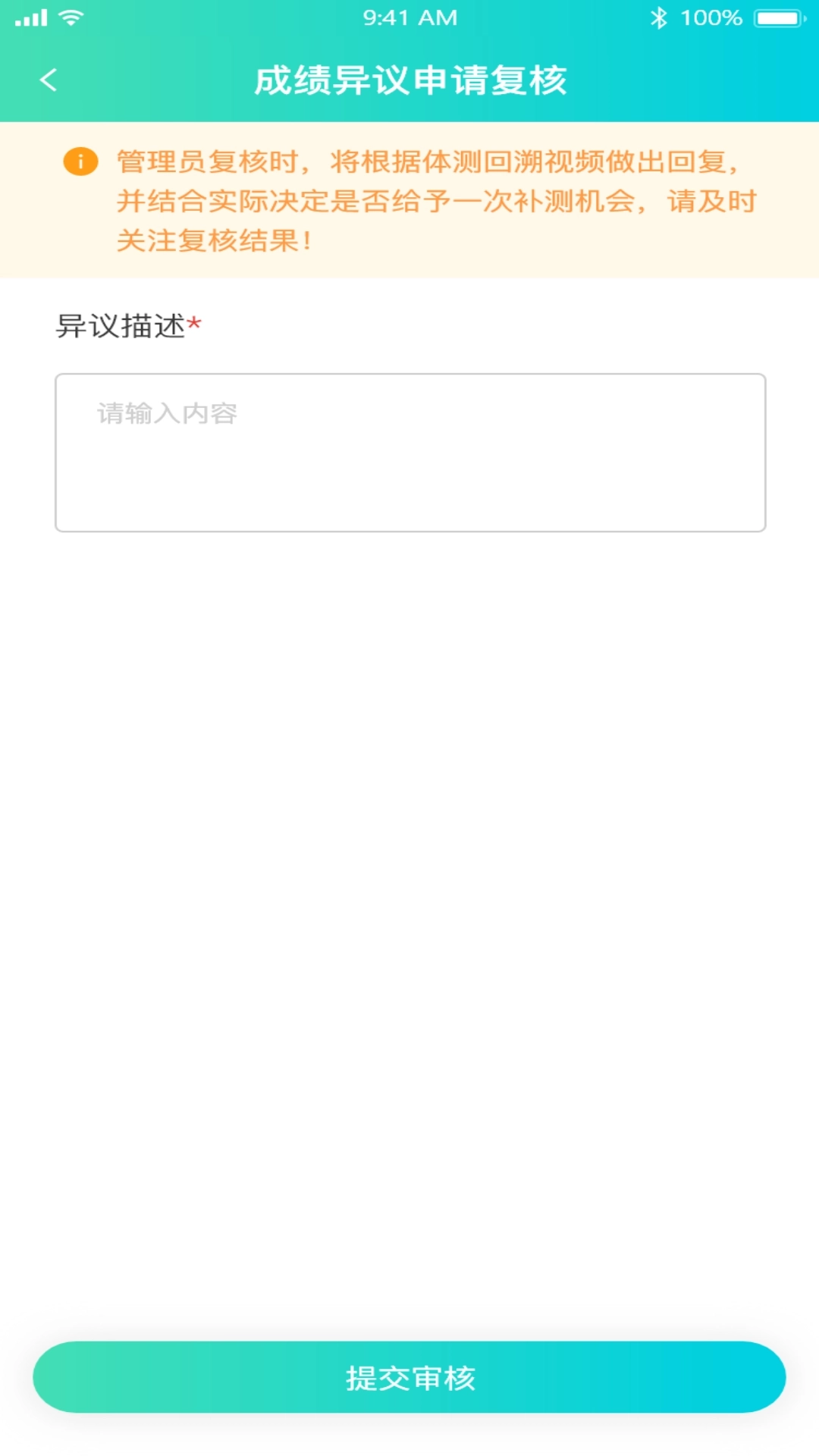Viewport: 819px width, 1456px height.
Task: Tap the 9:41 AM clock in the status bar
Action: click(x=409, y=17)
